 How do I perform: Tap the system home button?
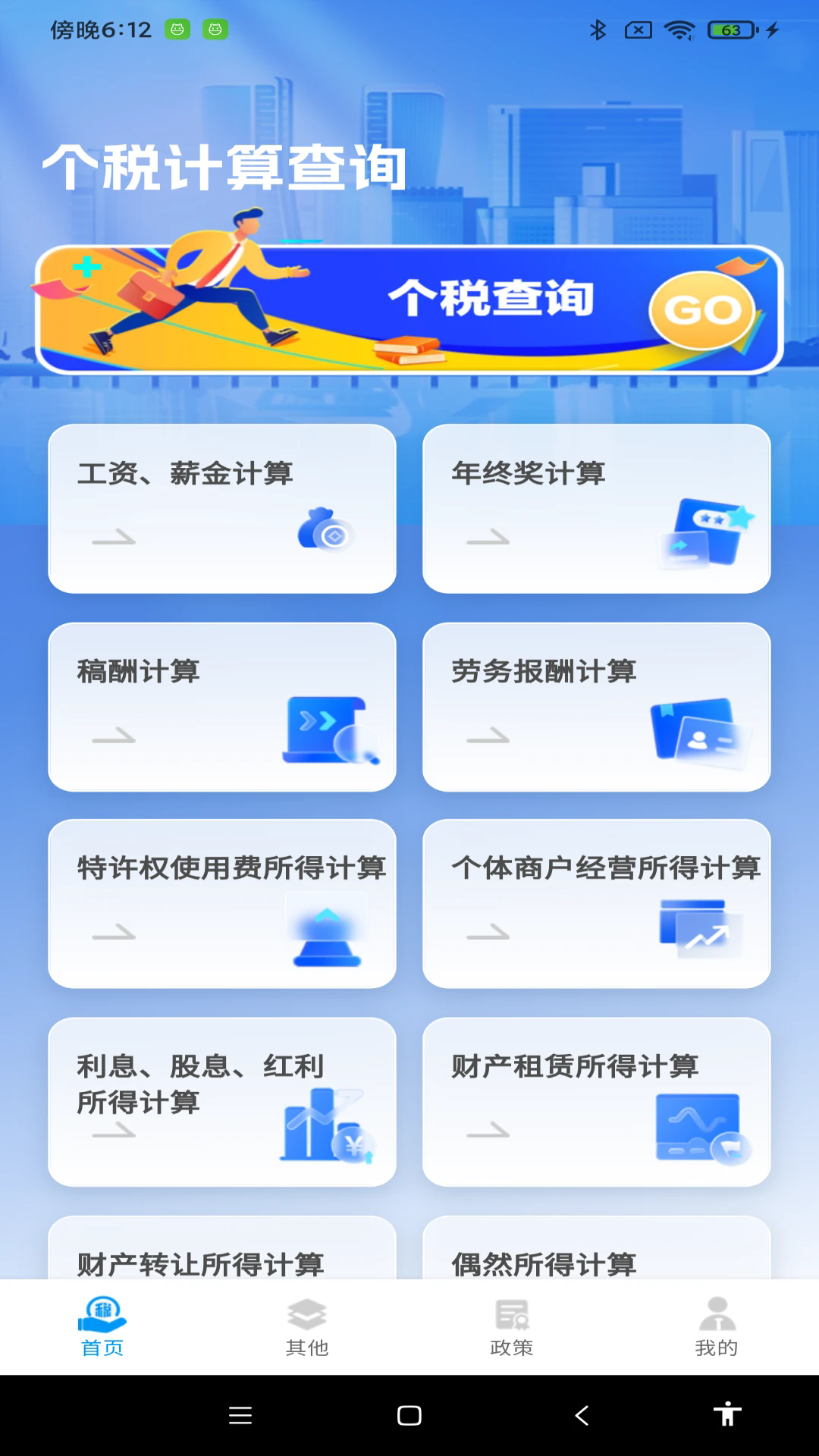409,1415
